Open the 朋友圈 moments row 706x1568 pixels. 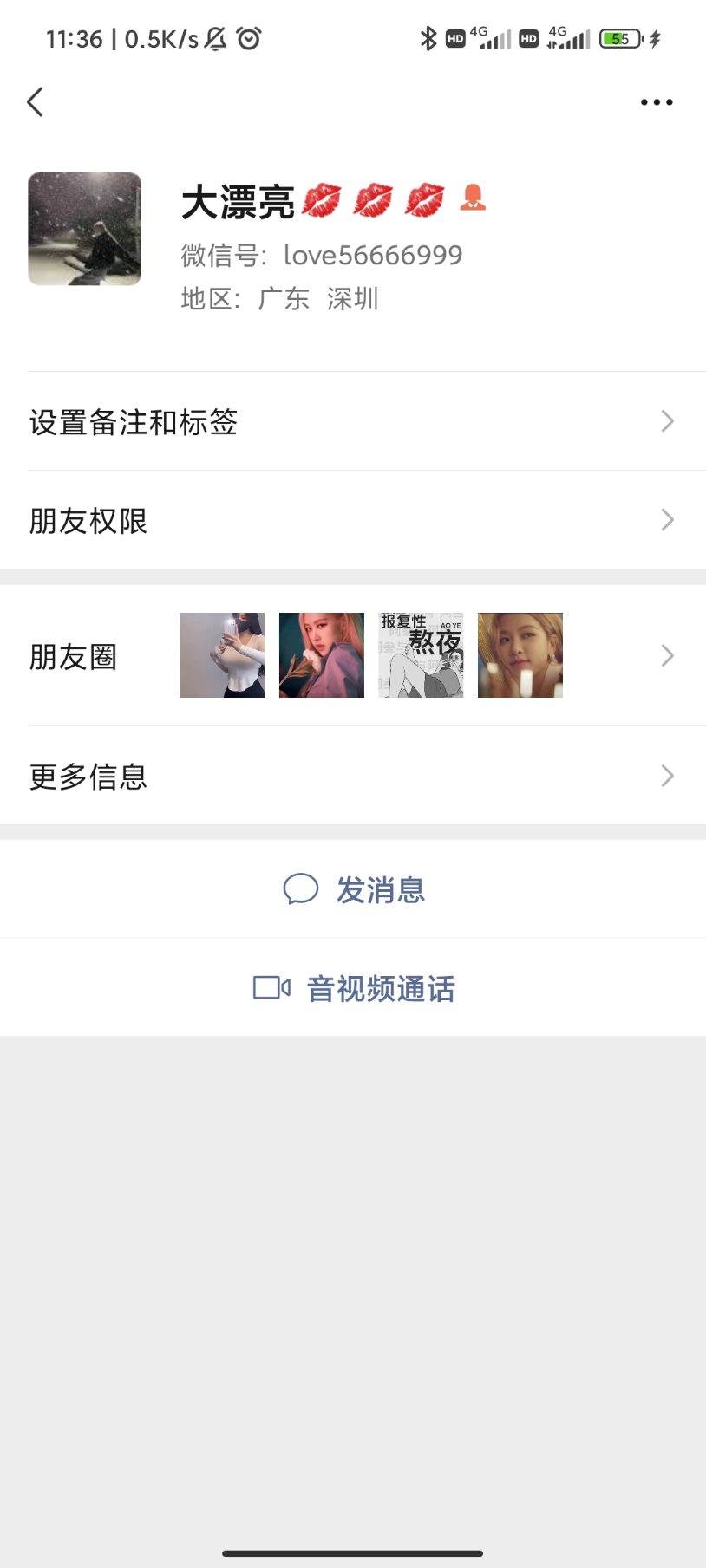coord(353,656)
